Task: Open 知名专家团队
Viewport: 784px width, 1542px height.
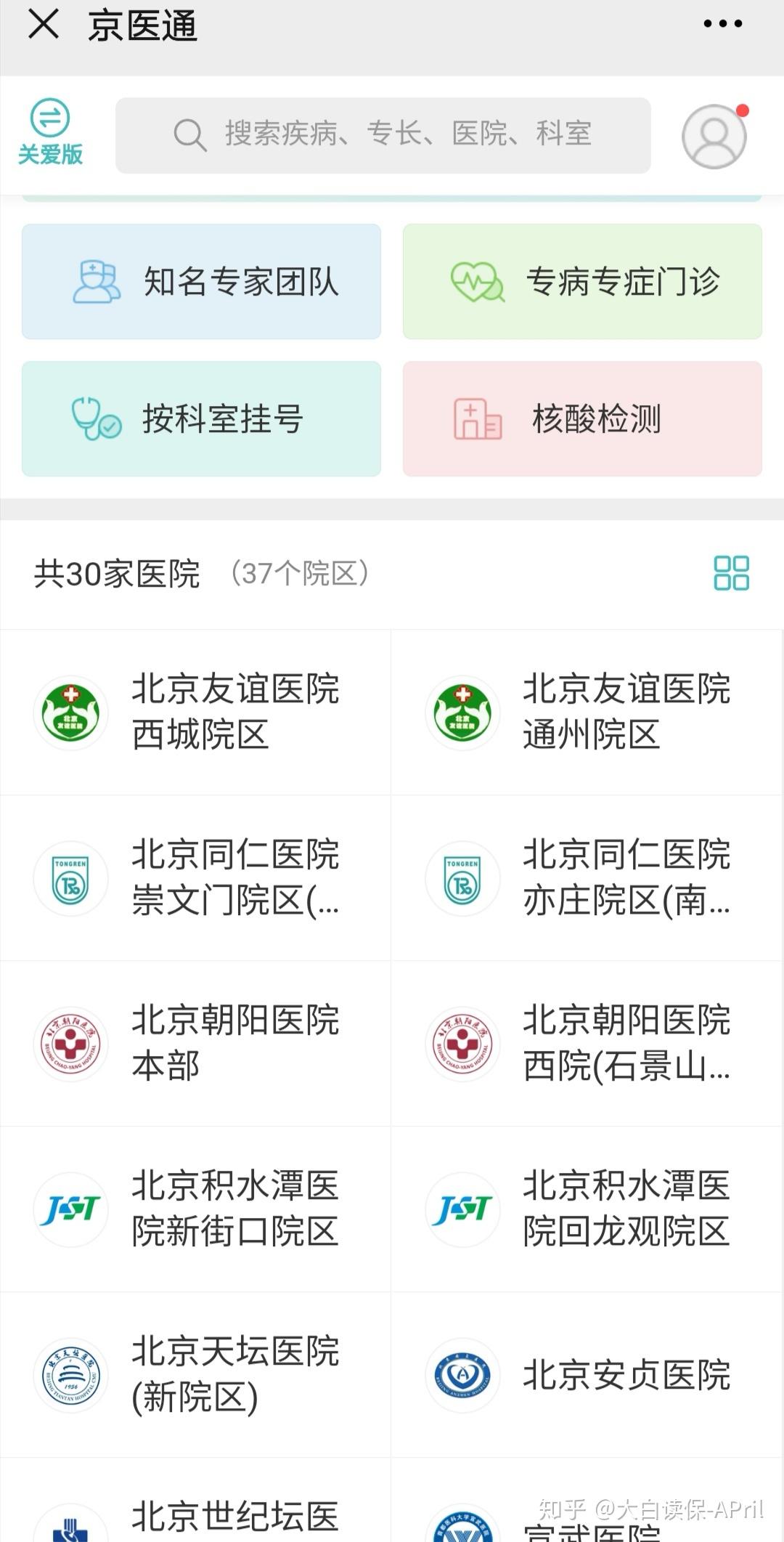Action: click(201, 282)
